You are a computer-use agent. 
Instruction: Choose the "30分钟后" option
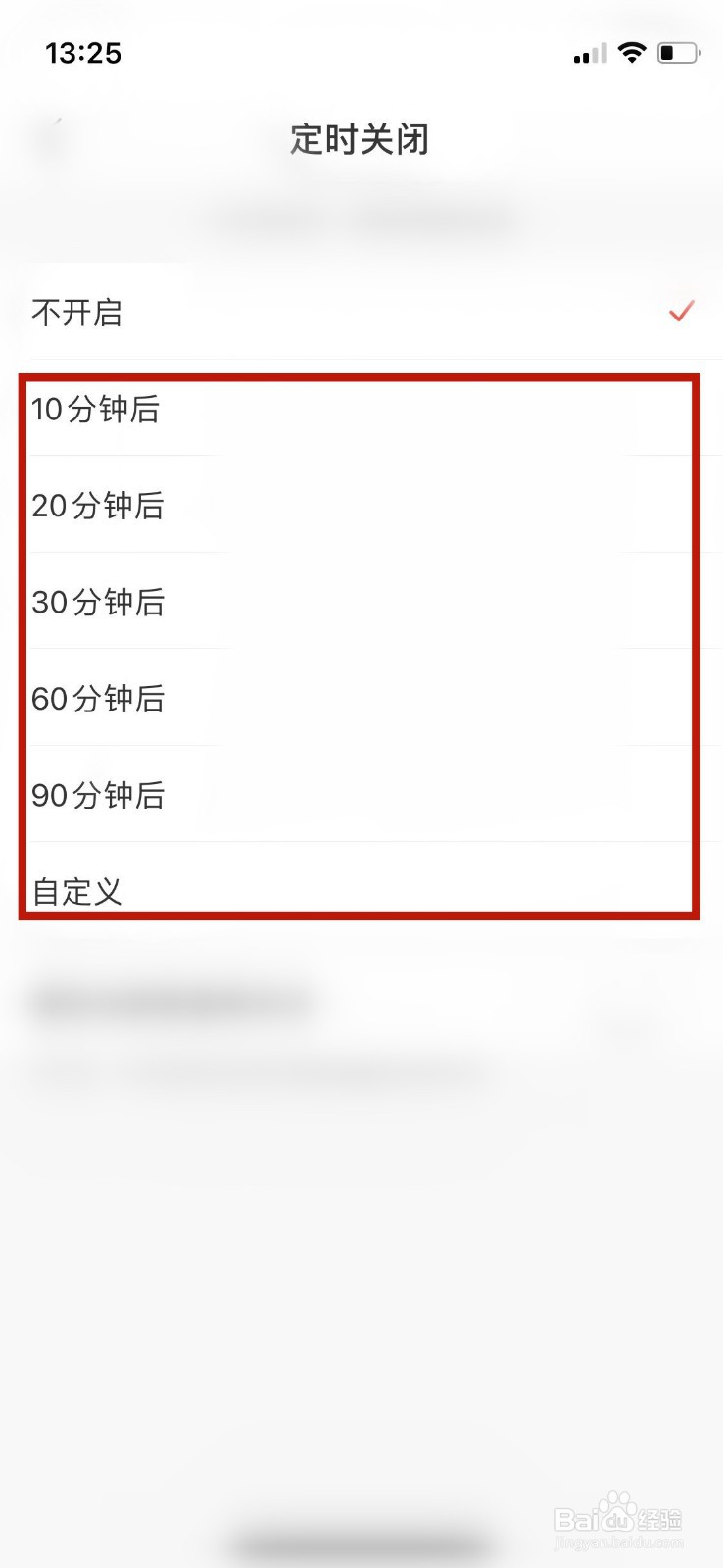(x=99, y=603)
